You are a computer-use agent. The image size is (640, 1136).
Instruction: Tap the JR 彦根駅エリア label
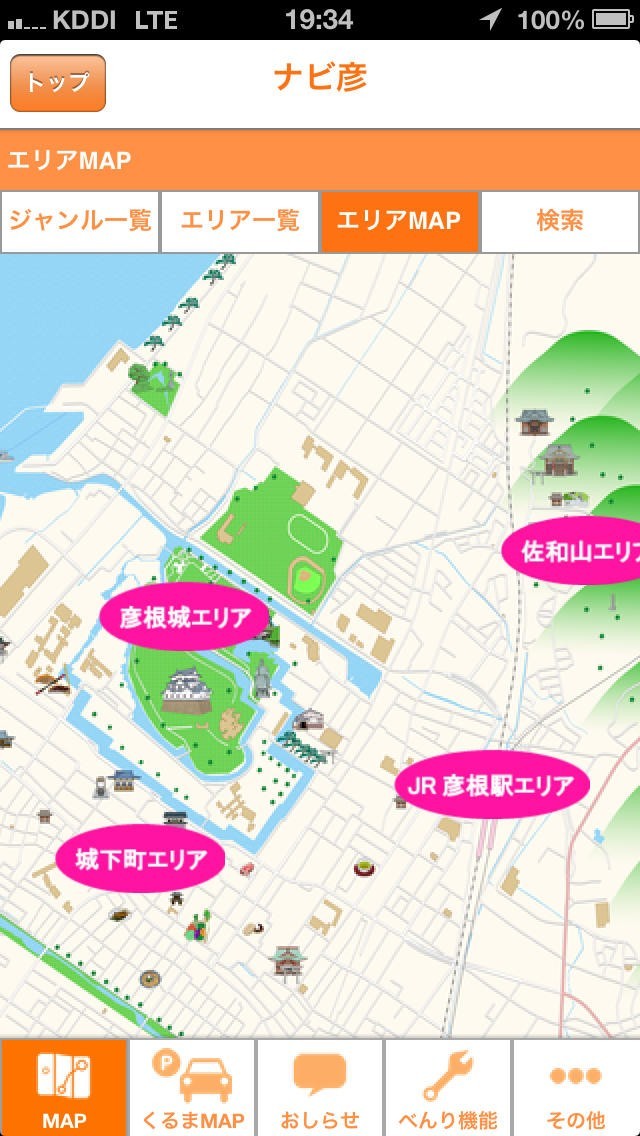click(x=492, y=785)
